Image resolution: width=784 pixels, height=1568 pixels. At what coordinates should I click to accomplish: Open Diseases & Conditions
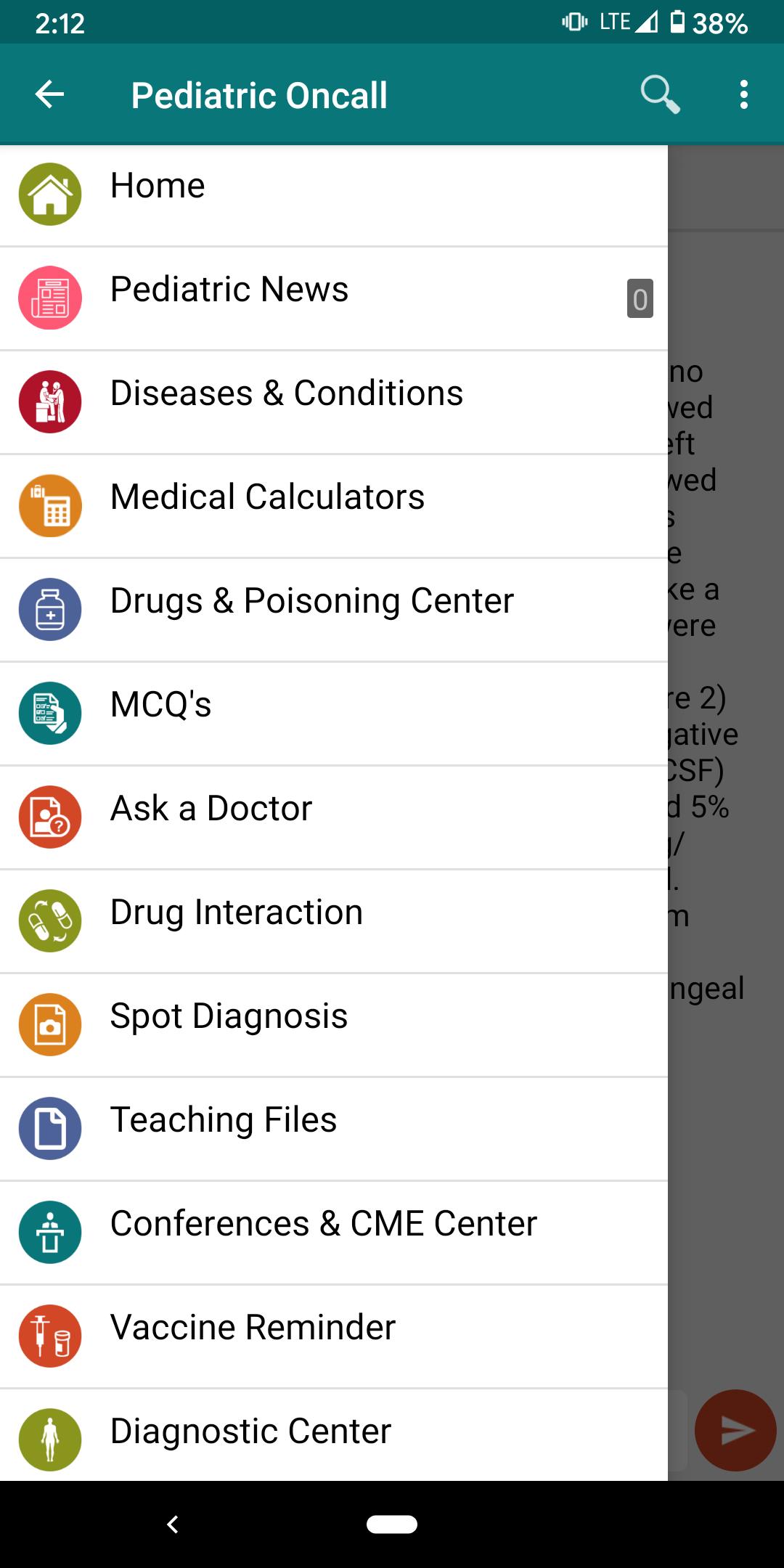point(334,402)
